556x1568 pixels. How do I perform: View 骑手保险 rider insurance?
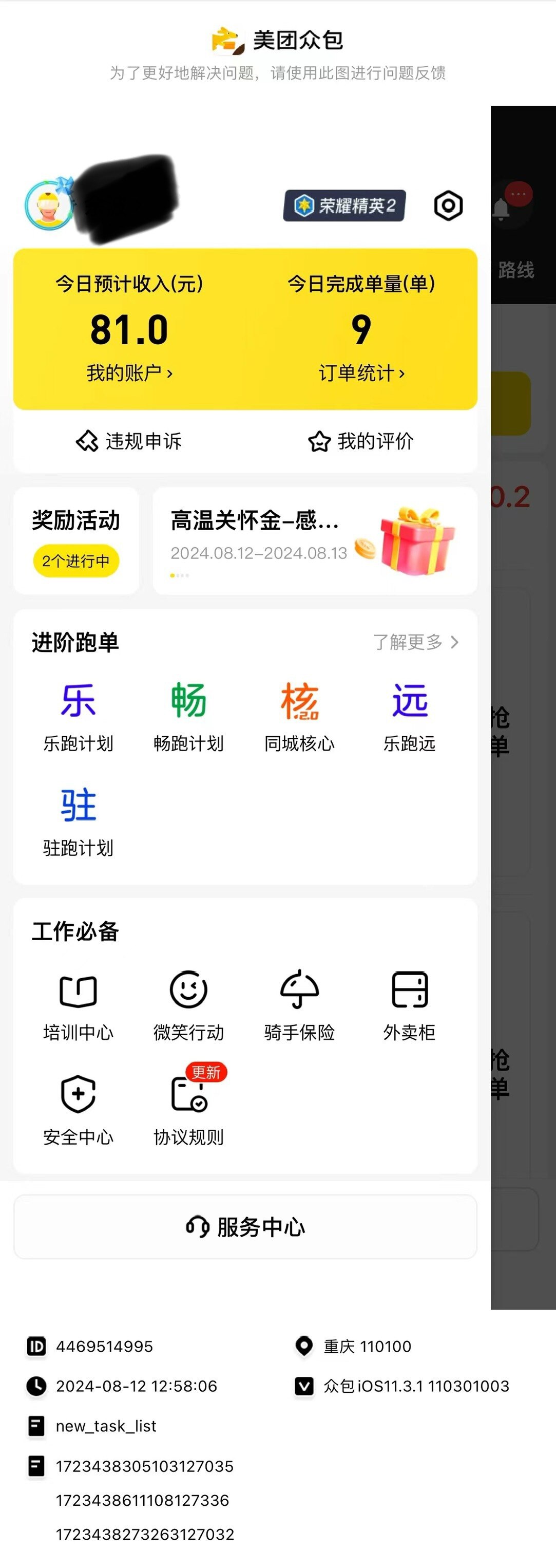pyautogui.click(x=299, y=1005)
